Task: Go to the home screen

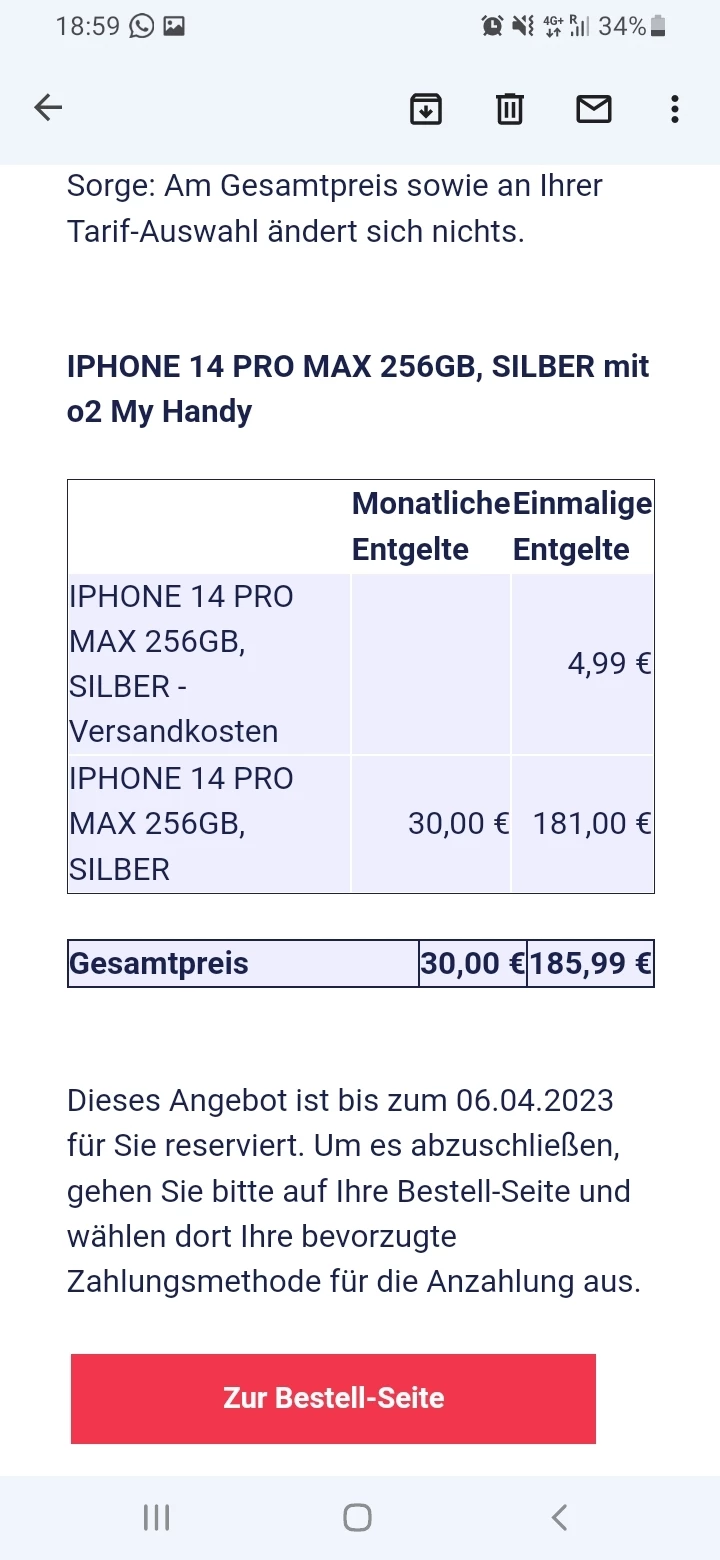Action: [x=357, y=1517]
